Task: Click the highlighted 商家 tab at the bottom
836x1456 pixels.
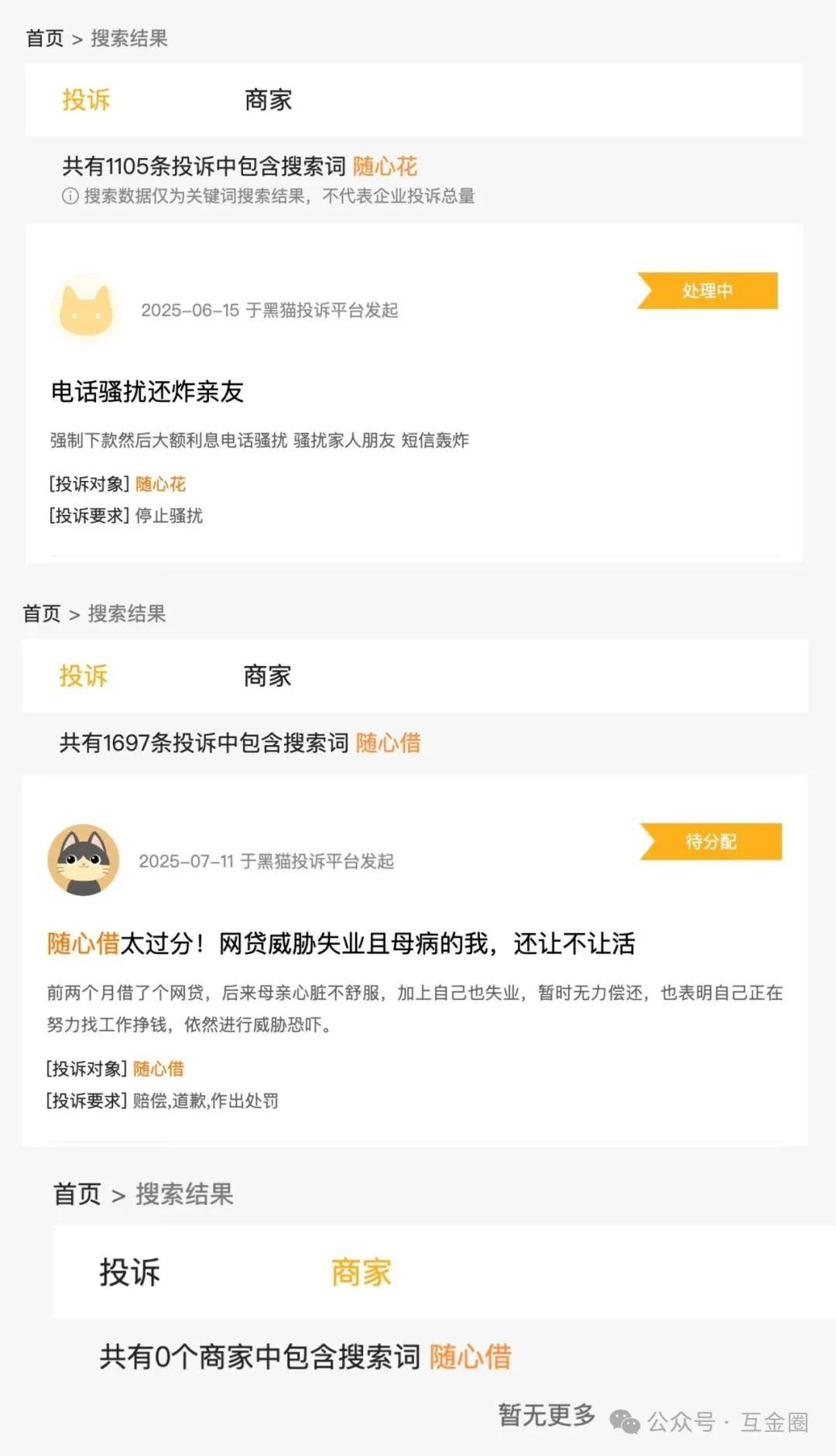Action: [361, 1270]
